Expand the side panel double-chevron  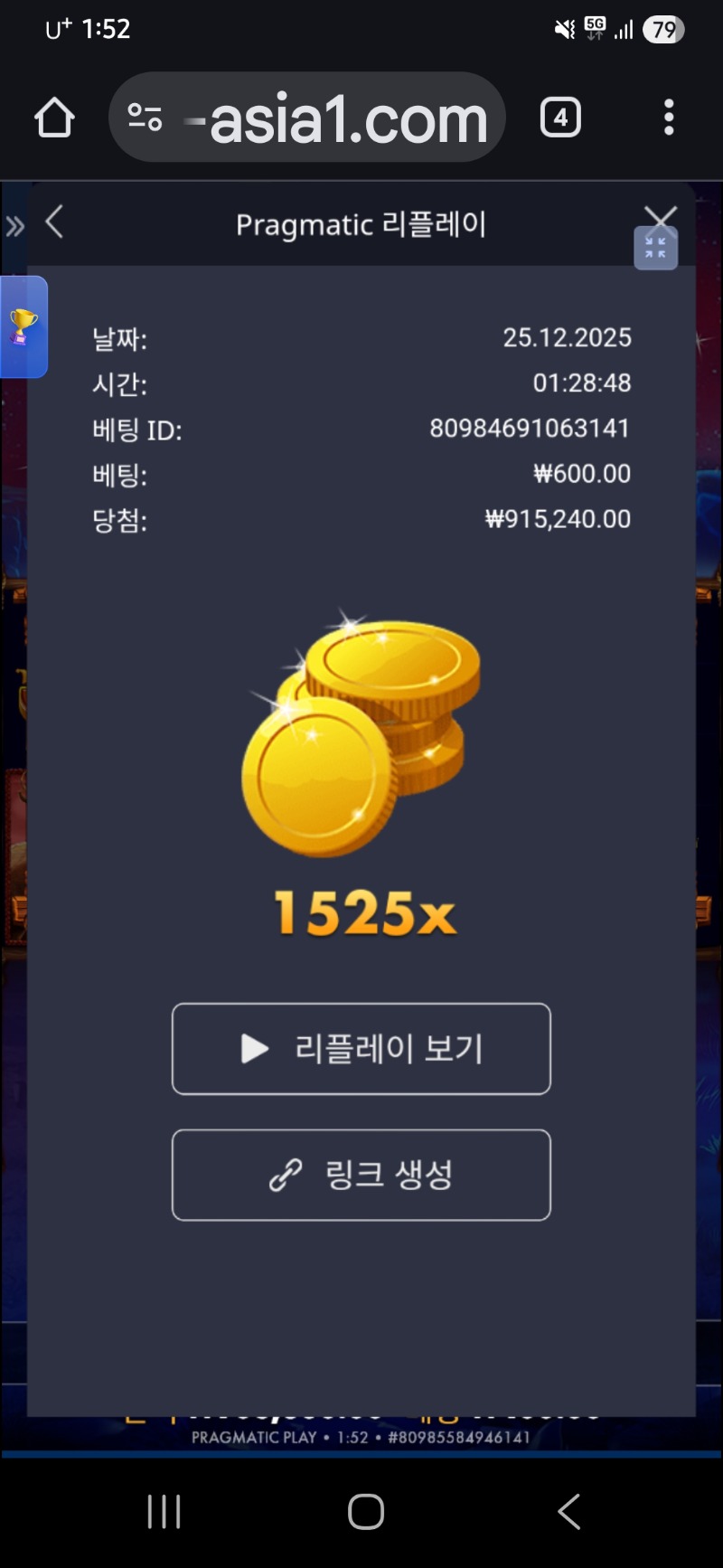click(14, 226)
